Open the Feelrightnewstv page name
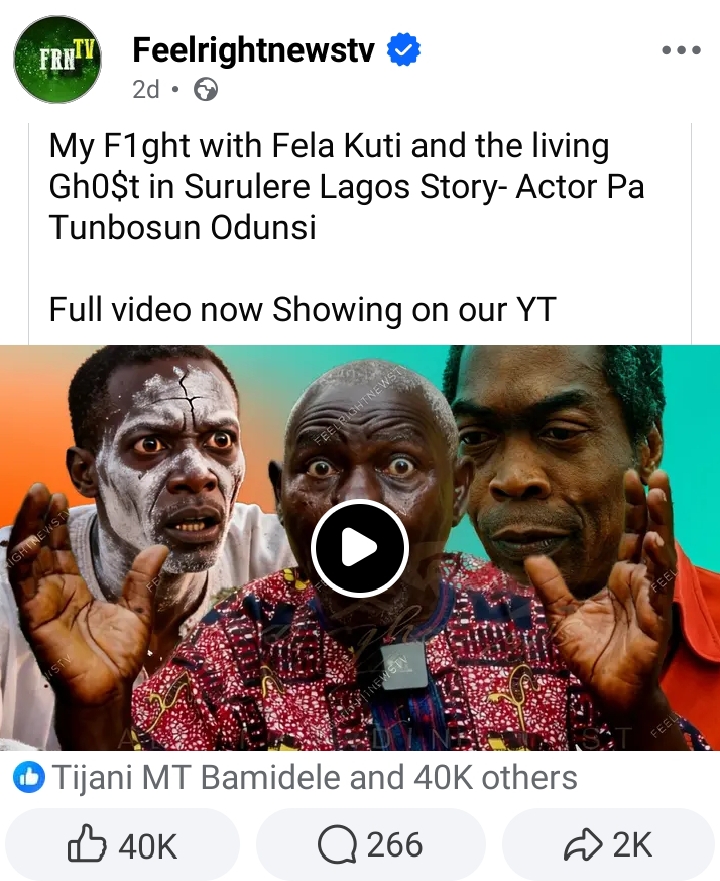Image resolution: width=720 pixels, height=881 pixels. (253, 49)
